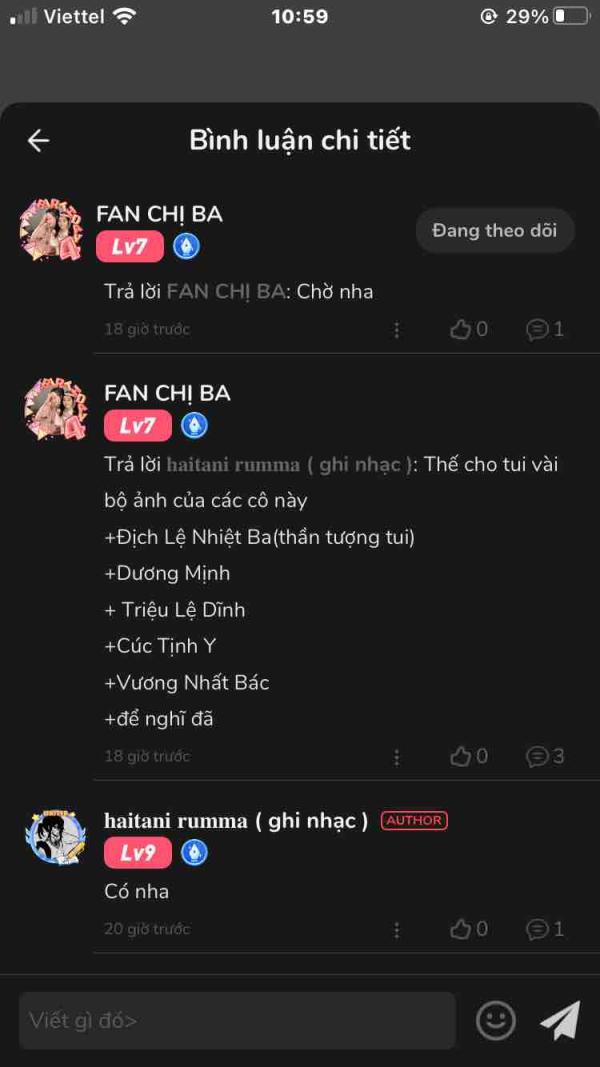
Task: Open FAN CHỊ BA's avatar in top comment
Action: click(52, 230)
